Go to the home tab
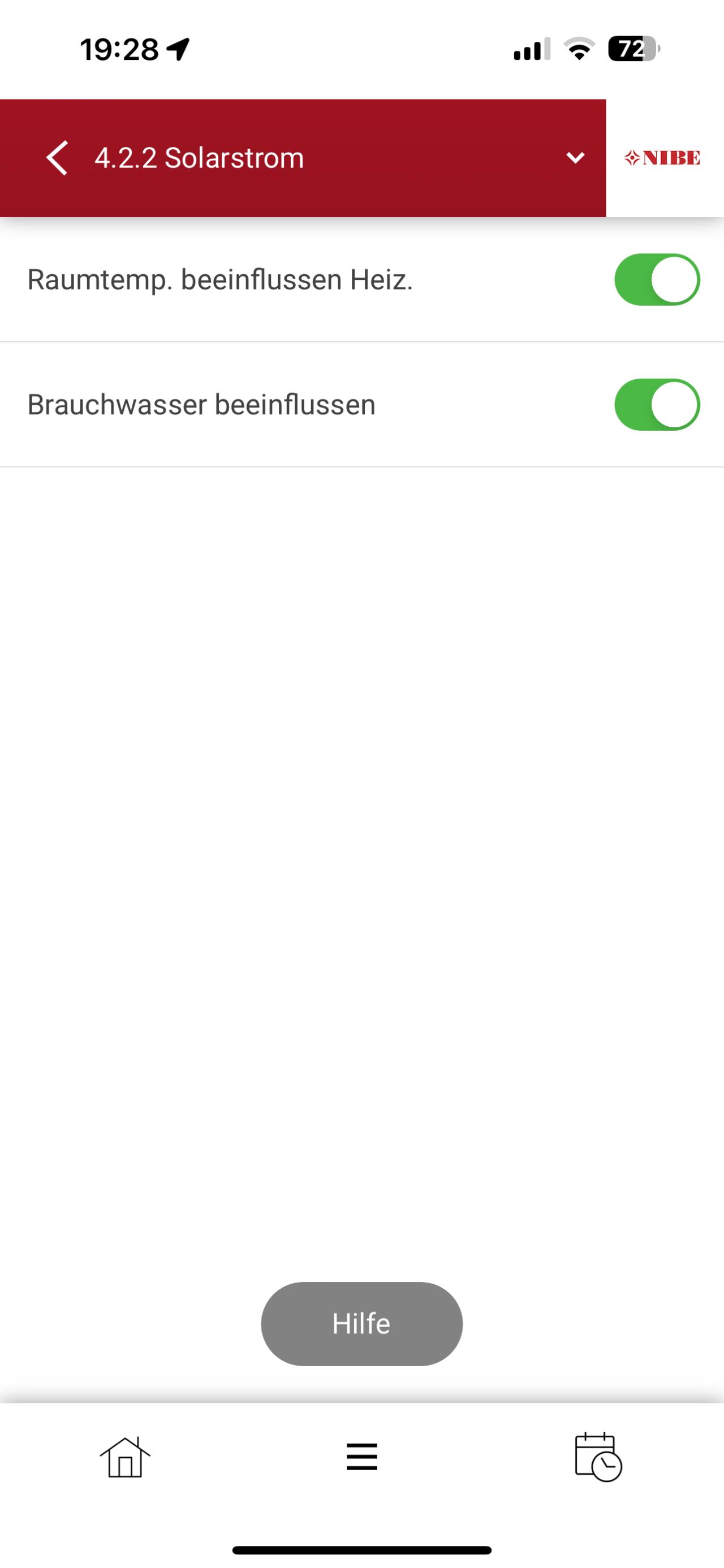The image size is (724, 1568). point(125,1457)
